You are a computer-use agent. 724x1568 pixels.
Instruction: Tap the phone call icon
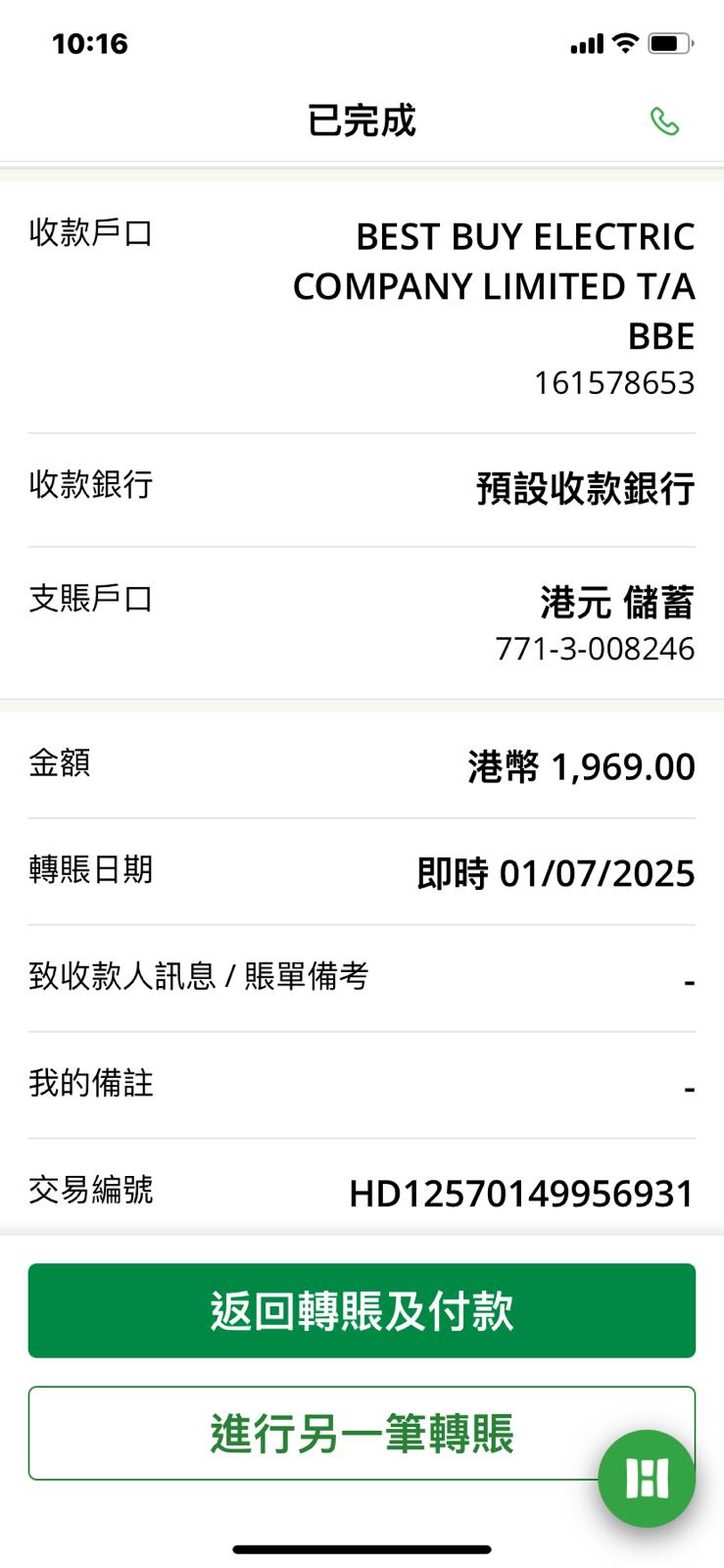pos(664,122)
